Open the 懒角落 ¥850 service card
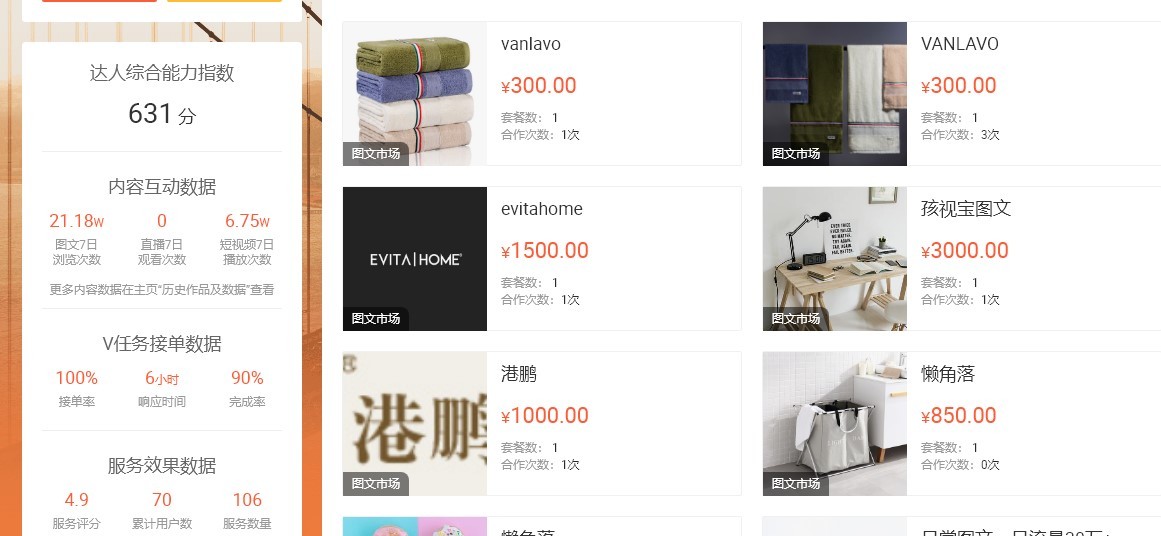Screen dimensions: 1161x536 [961, 423]
